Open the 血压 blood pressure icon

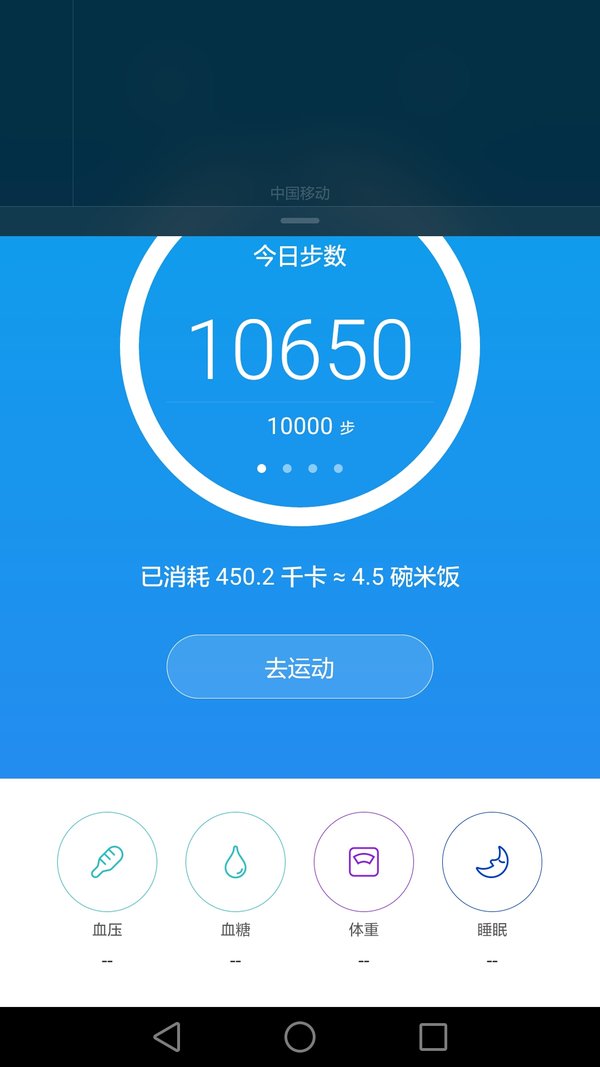pyautogui.click(x=107, y=861)
